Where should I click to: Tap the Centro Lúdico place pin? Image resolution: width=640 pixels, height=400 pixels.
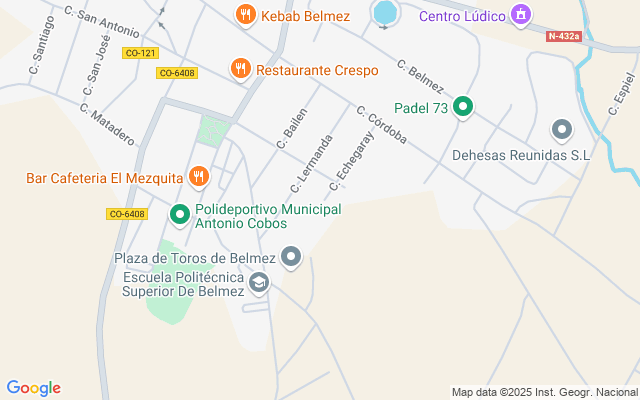click(521, 16)
